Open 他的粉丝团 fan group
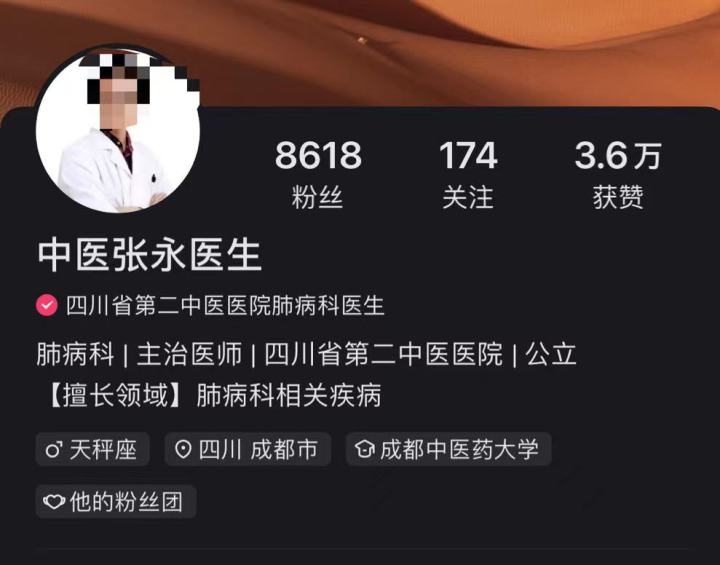 (116, 501)
